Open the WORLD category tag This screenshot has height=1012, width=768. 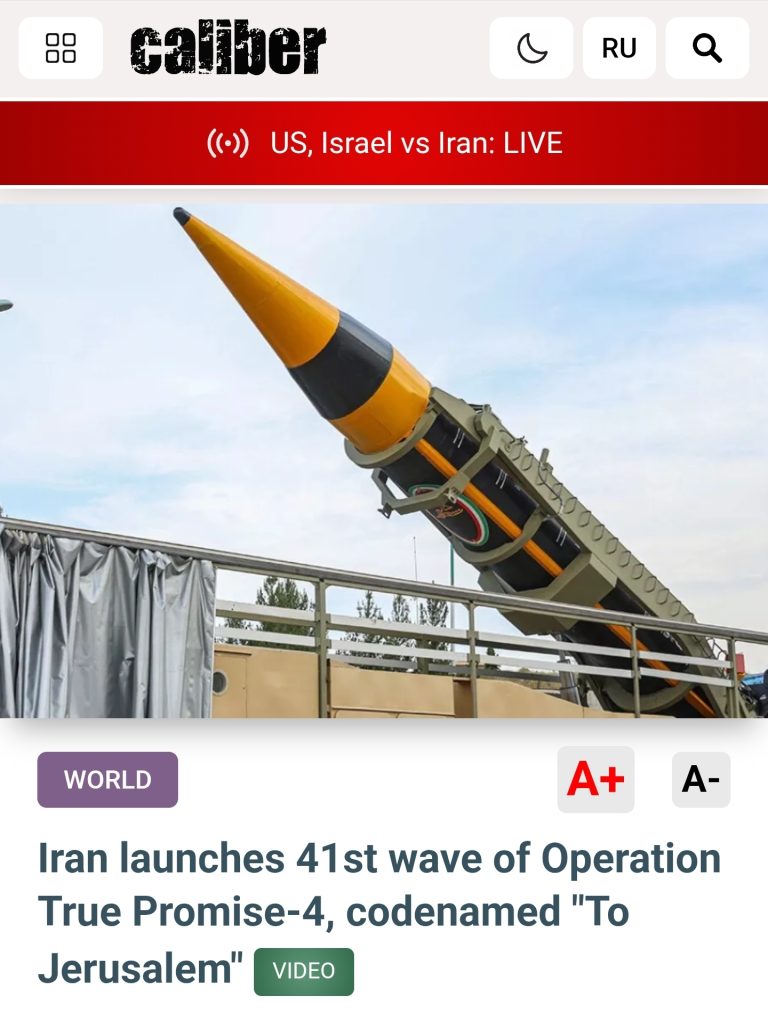tap(108, 780)
